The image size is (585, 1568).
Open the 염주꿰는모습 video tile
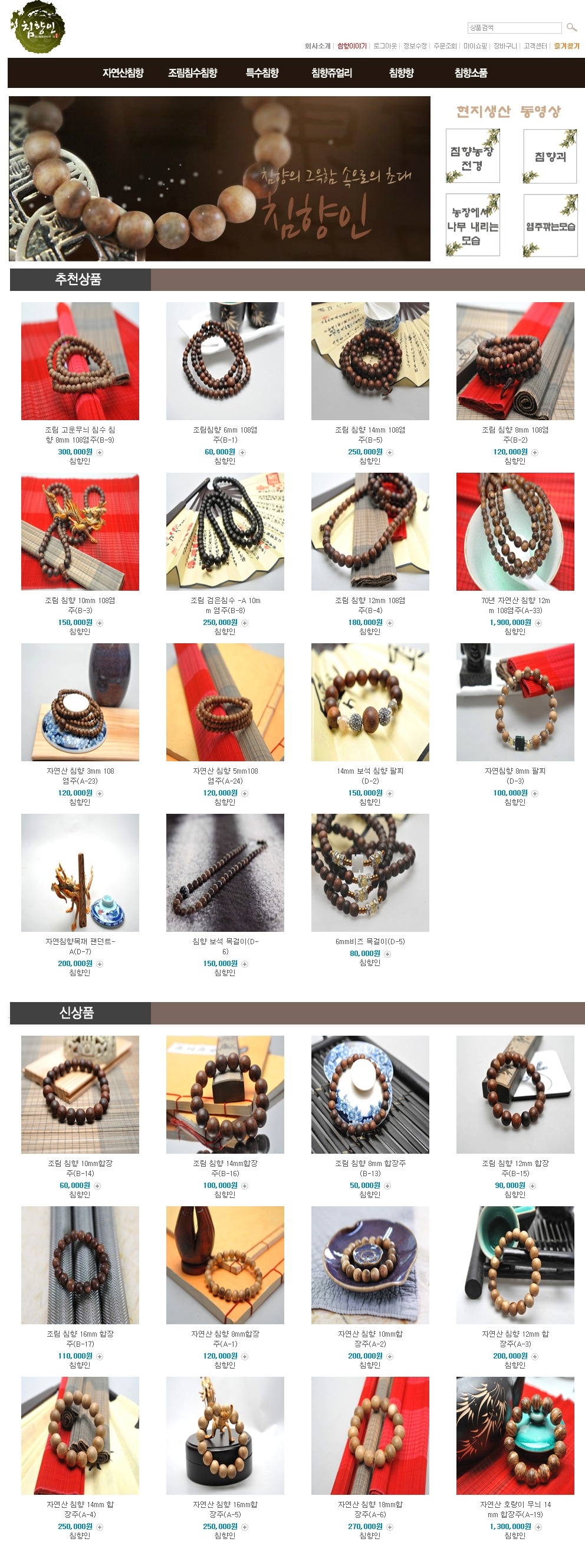pyautogui.click(x=550, y=225)
